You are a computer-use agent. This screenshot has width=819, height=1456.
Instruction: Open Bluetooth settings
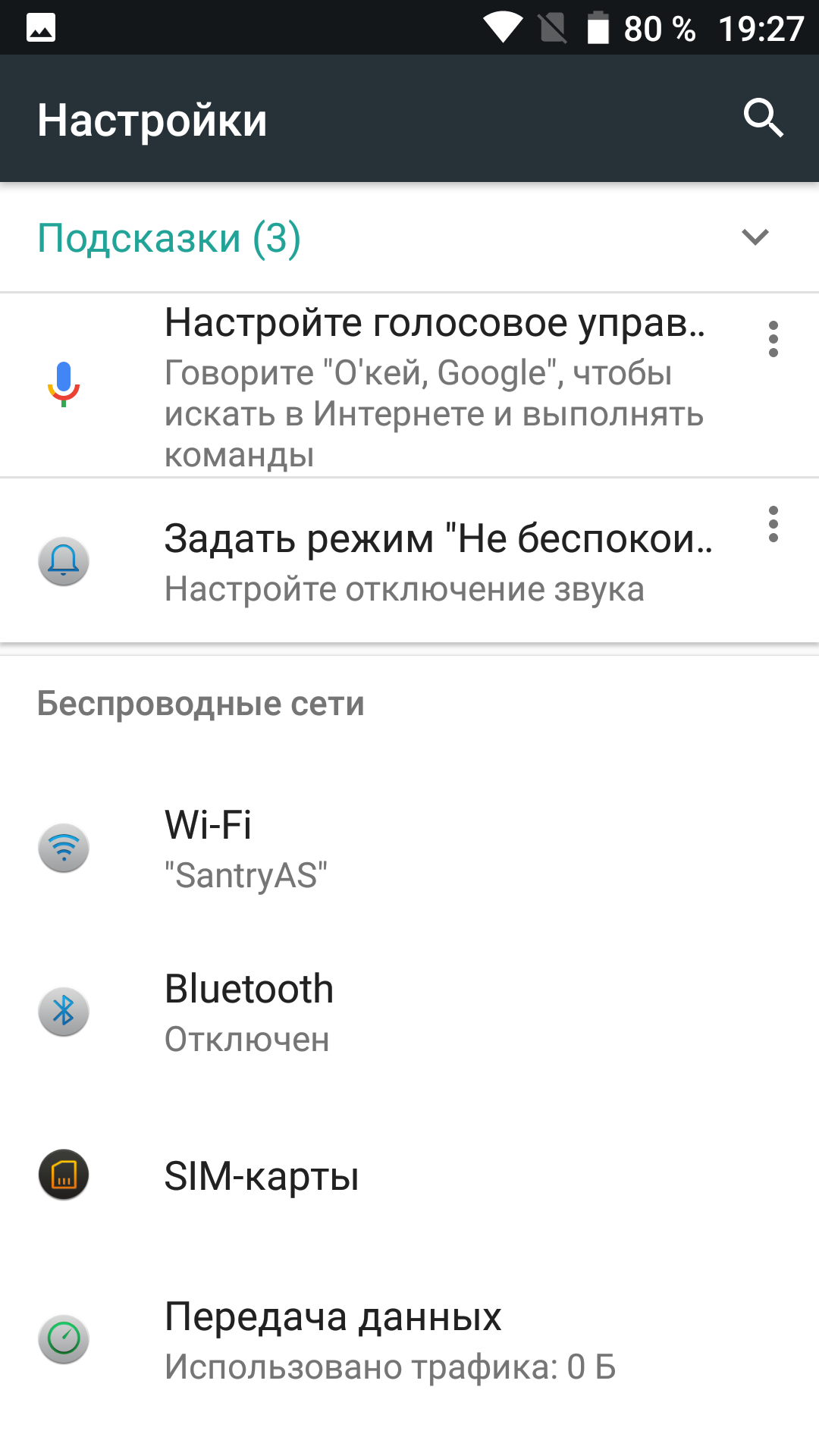point(409,1012)
